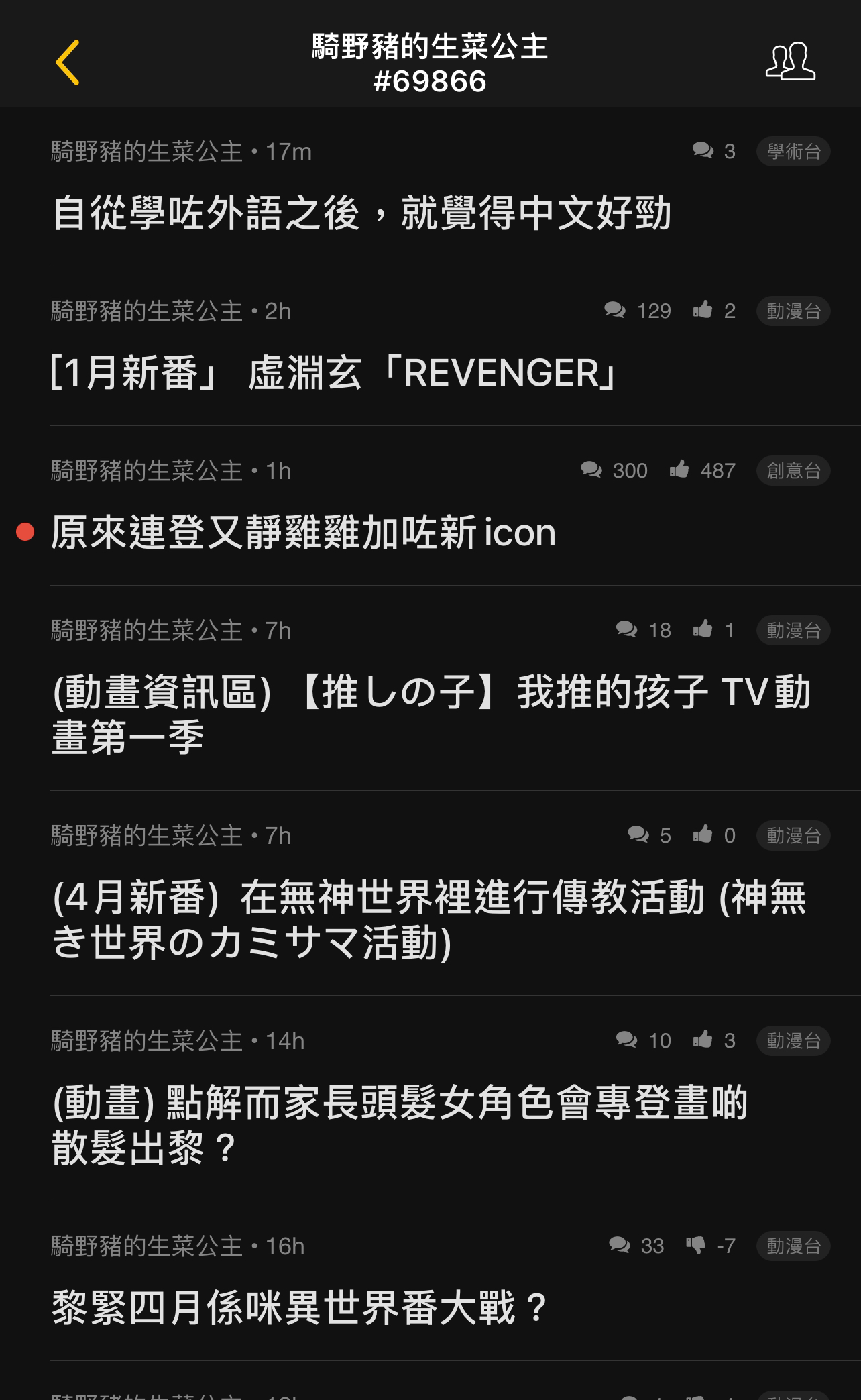The image size is (861, 1400).
Task: Open thread 原來連登又靜雞雞加咗新 icon
Action: coord(303,533)
